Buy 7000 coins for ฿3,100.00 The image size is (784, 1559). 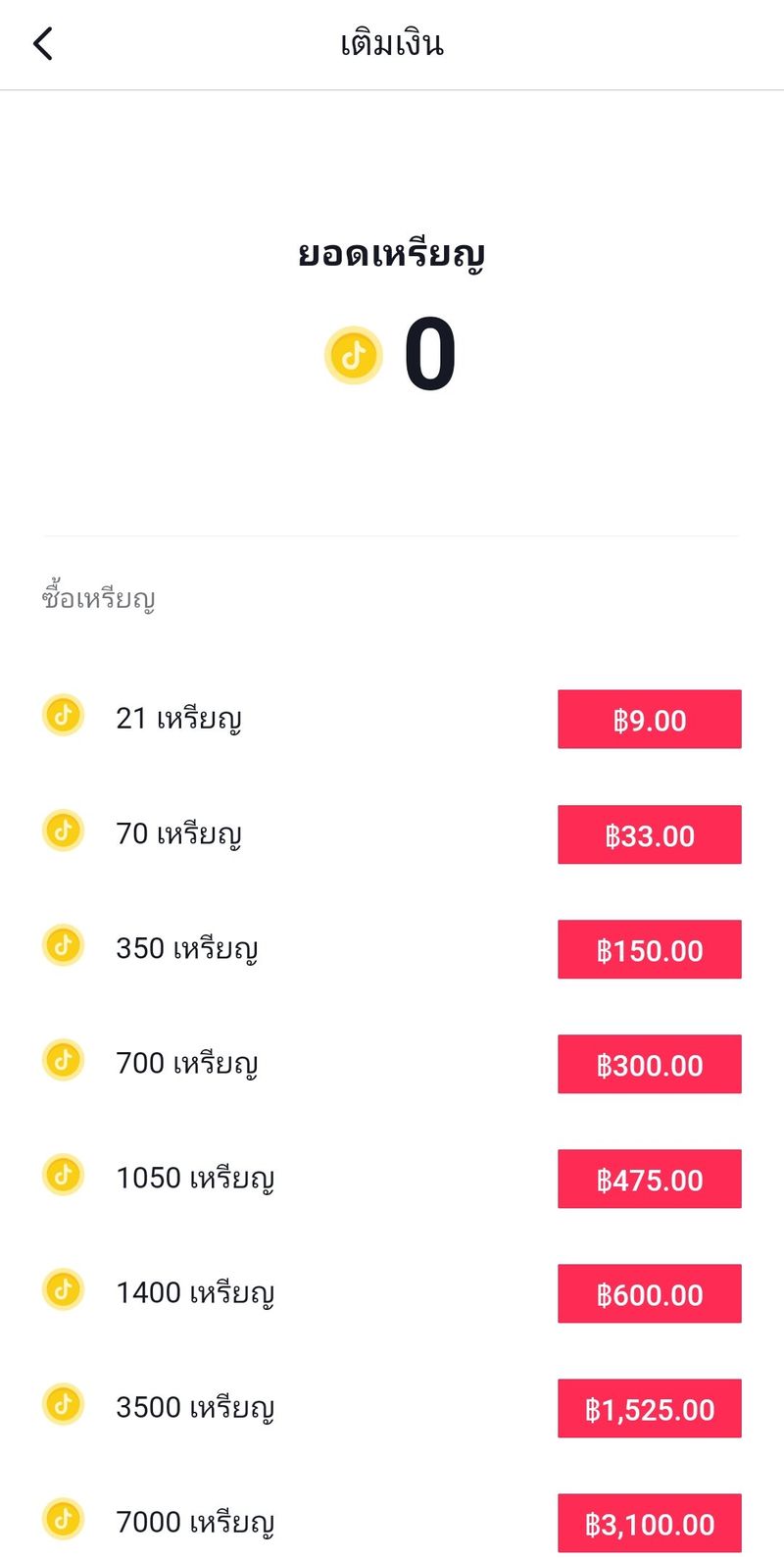(x=649, y=1523)
